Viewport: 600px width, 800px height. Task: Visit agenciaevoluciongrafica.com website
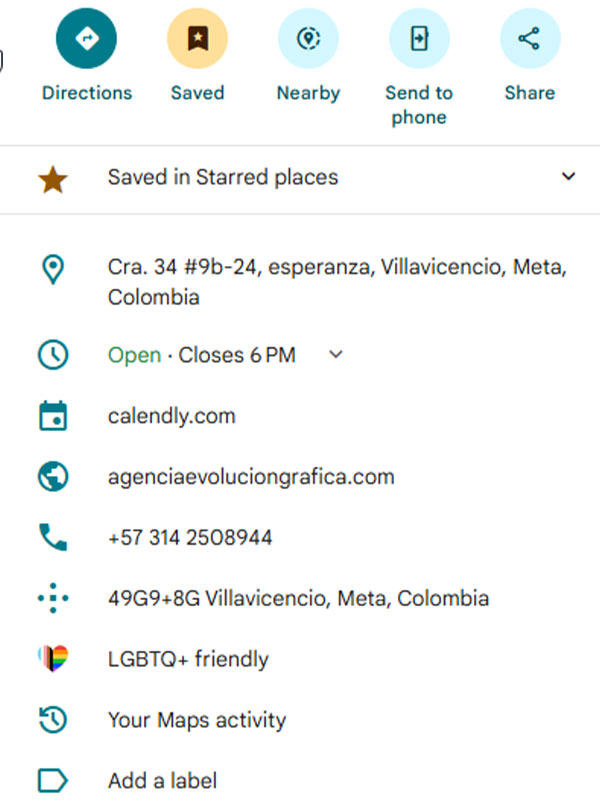[251, 477]
